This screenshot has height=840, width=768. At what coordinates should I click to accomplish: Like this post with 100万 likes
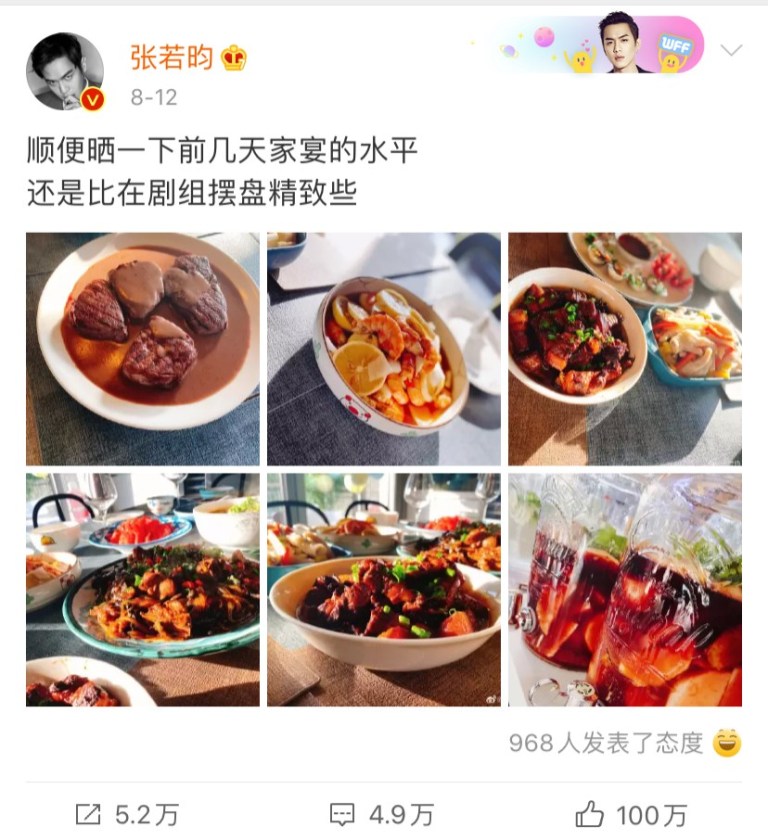click(x=632, y=814)
